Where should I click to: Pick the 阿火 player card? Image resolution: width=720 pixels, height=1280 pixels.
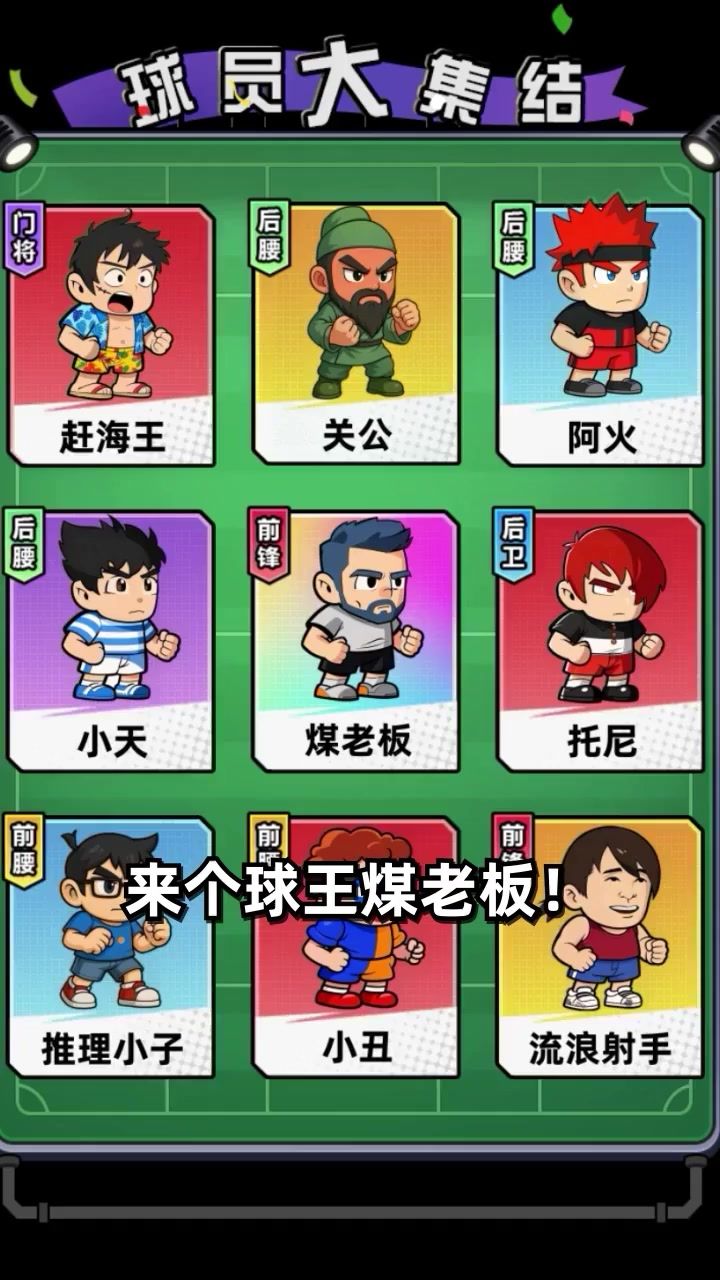click(600, 335)
